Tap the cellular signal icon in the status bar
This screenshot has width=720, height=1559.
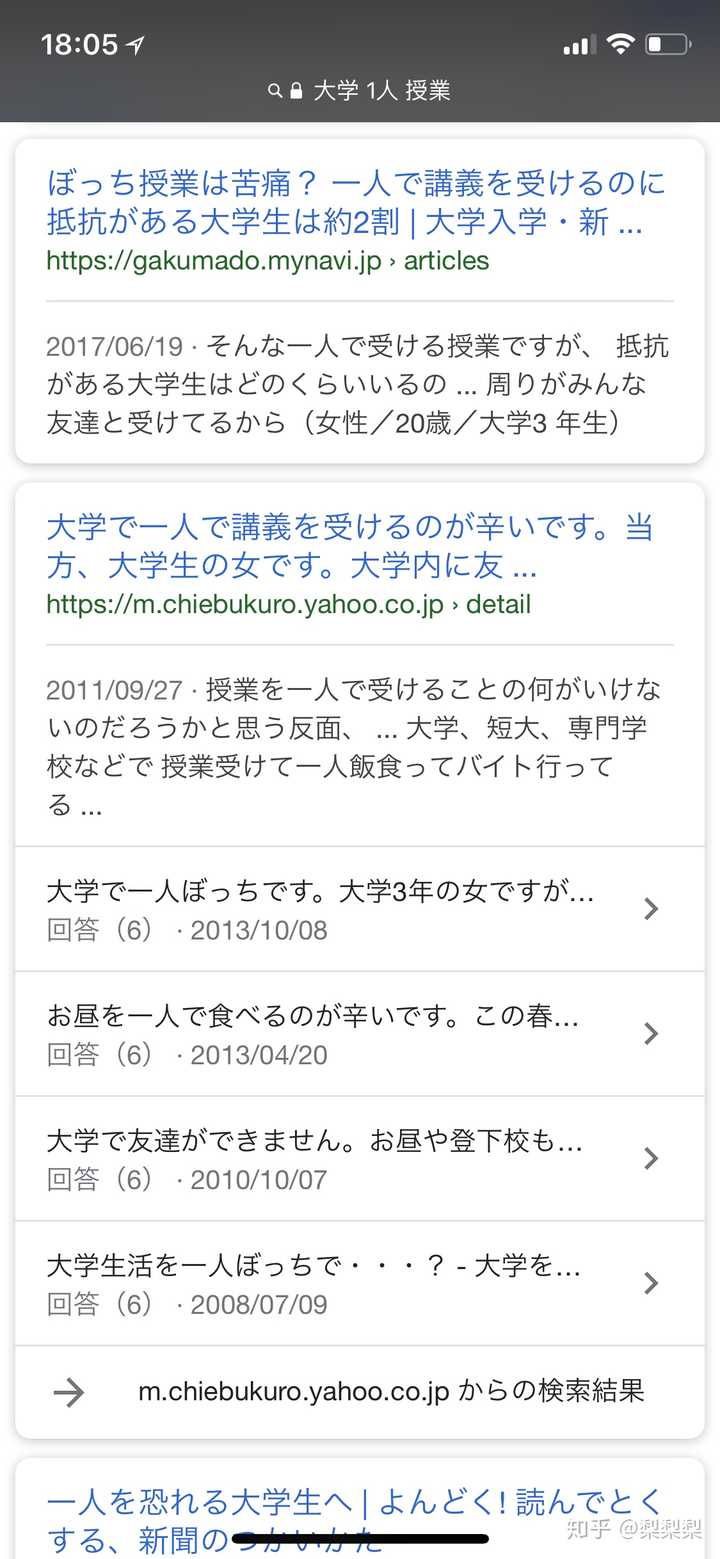click(x=580, y=43)
